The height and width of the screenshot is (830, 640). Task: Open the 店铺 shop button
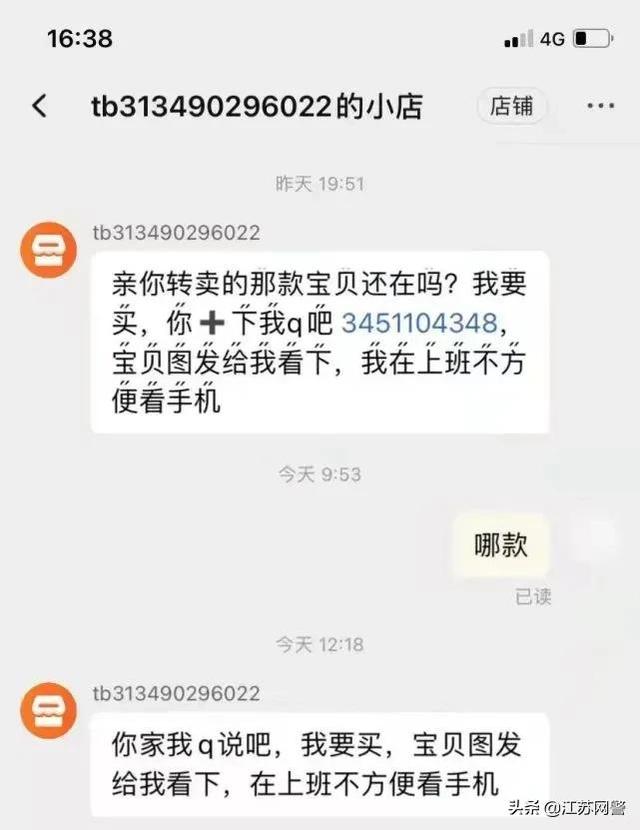tap(511, 106)
